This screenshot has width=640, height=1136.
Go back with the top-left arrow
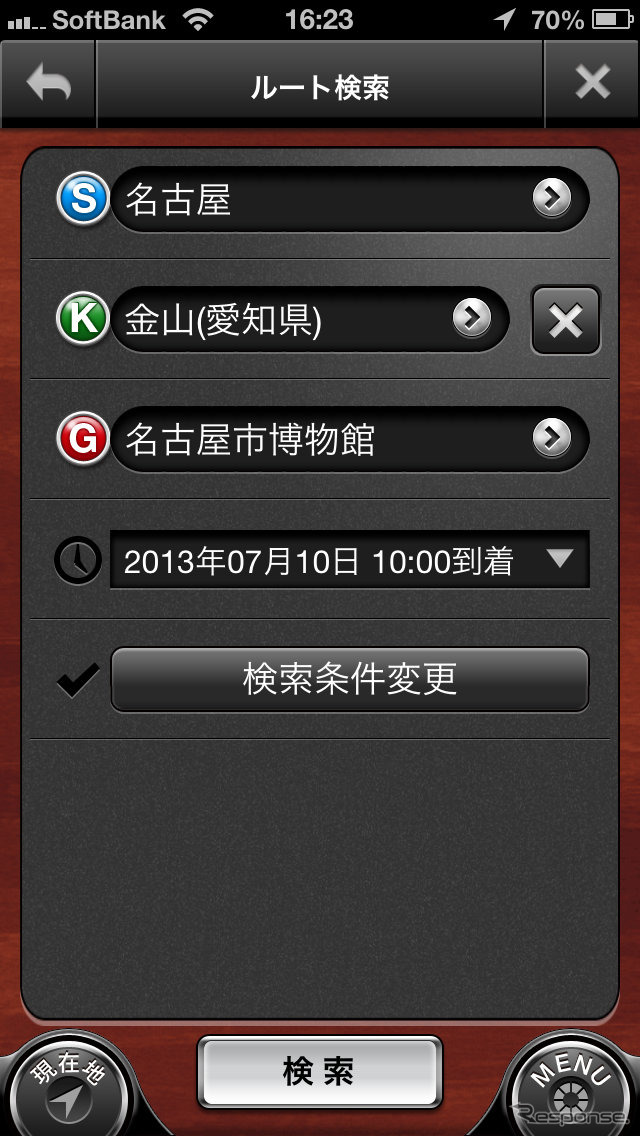pyautogui.click(x=48, y=85)
